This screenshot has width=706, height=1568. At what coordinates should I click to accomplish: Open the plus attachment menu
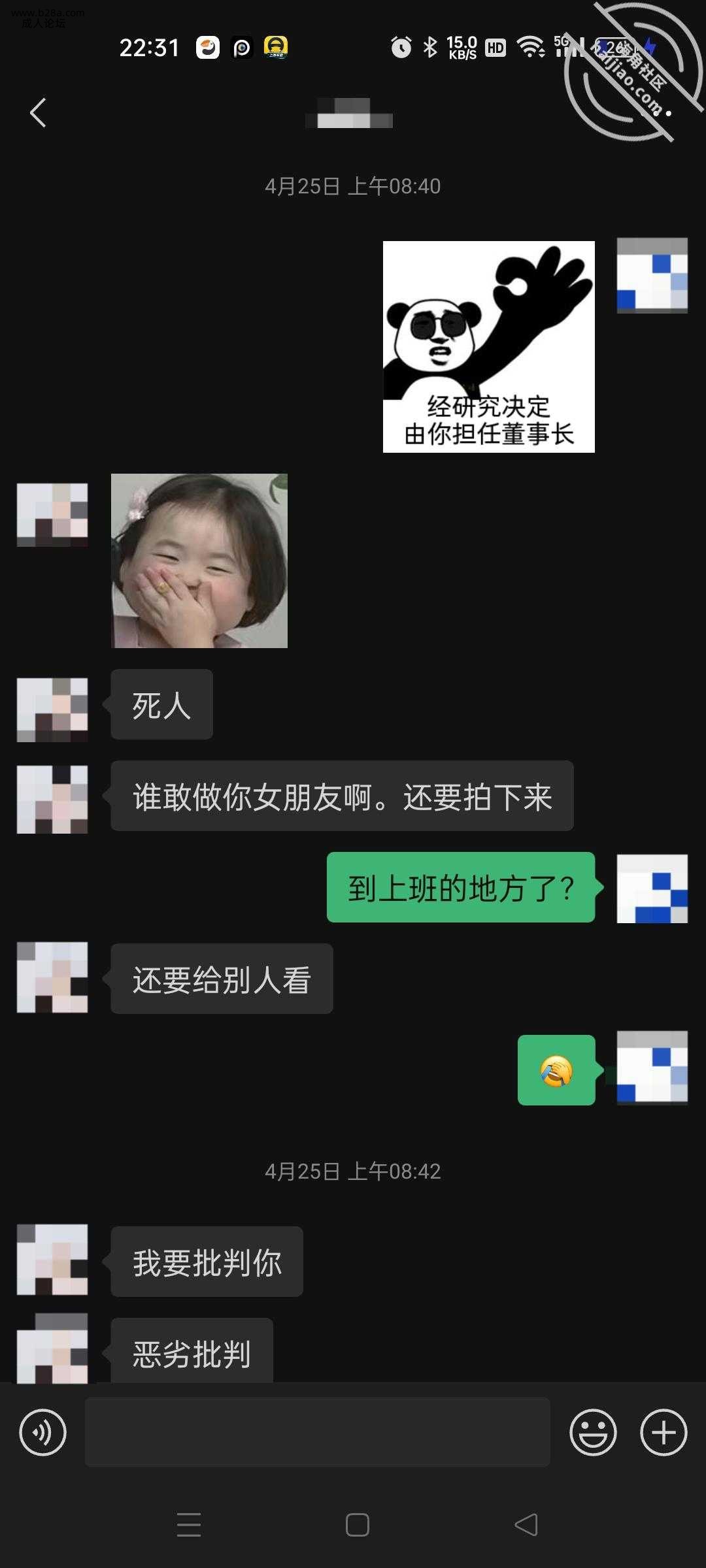pyautogui.click(x=664, y=1433)
